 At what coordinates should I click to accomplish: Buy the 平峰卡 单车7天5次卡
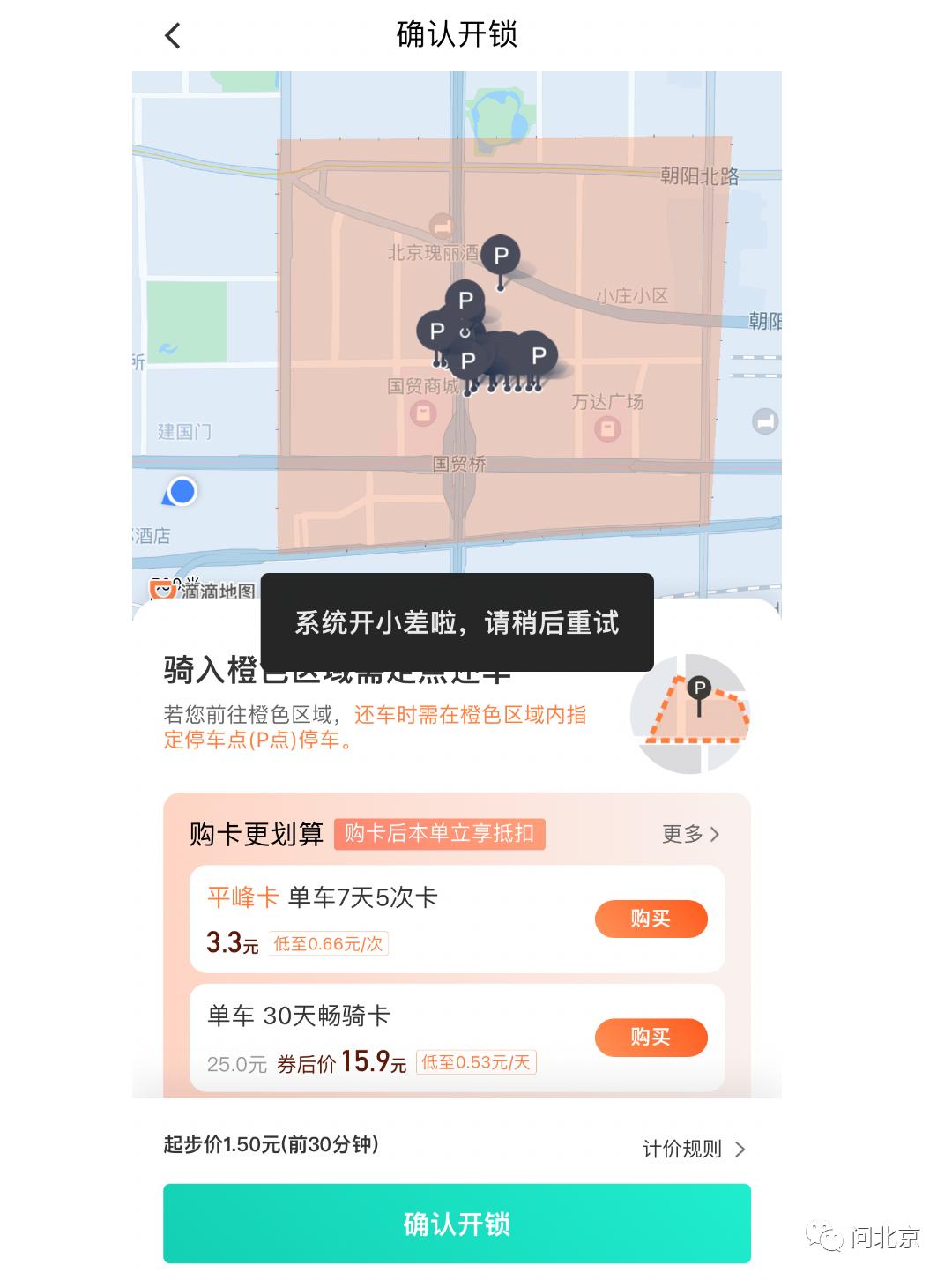[651, 919]
